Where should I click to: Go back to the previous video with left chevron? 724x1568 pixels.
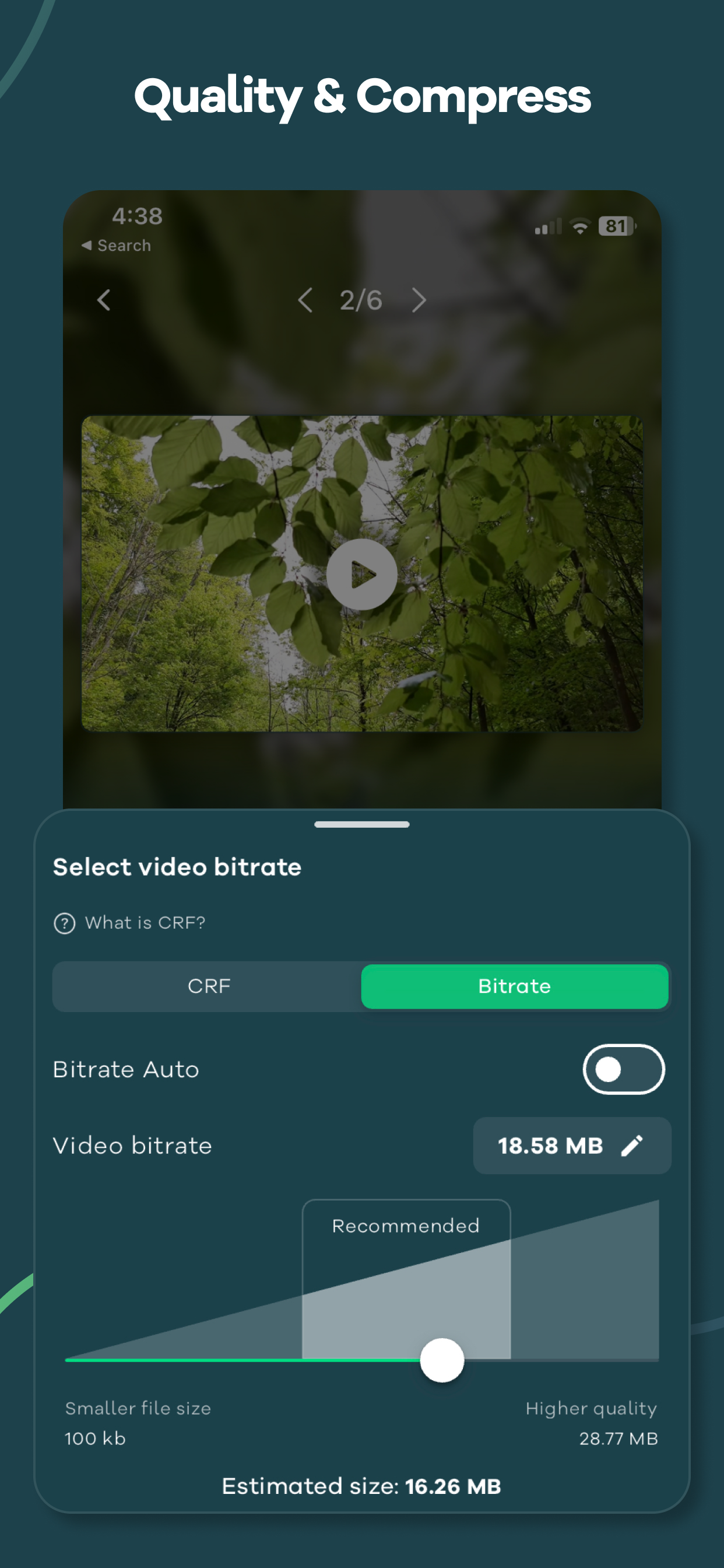[307, 300]
